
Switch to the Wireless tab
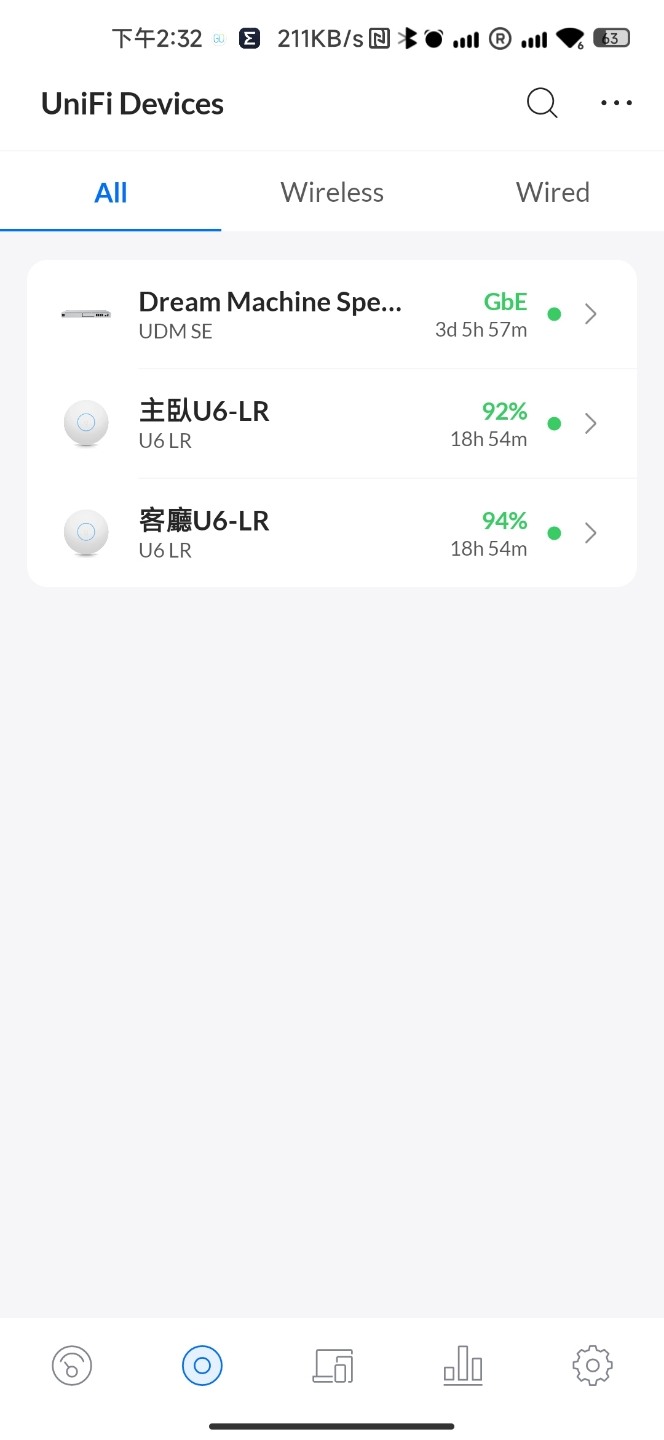[x=332, y=192]
